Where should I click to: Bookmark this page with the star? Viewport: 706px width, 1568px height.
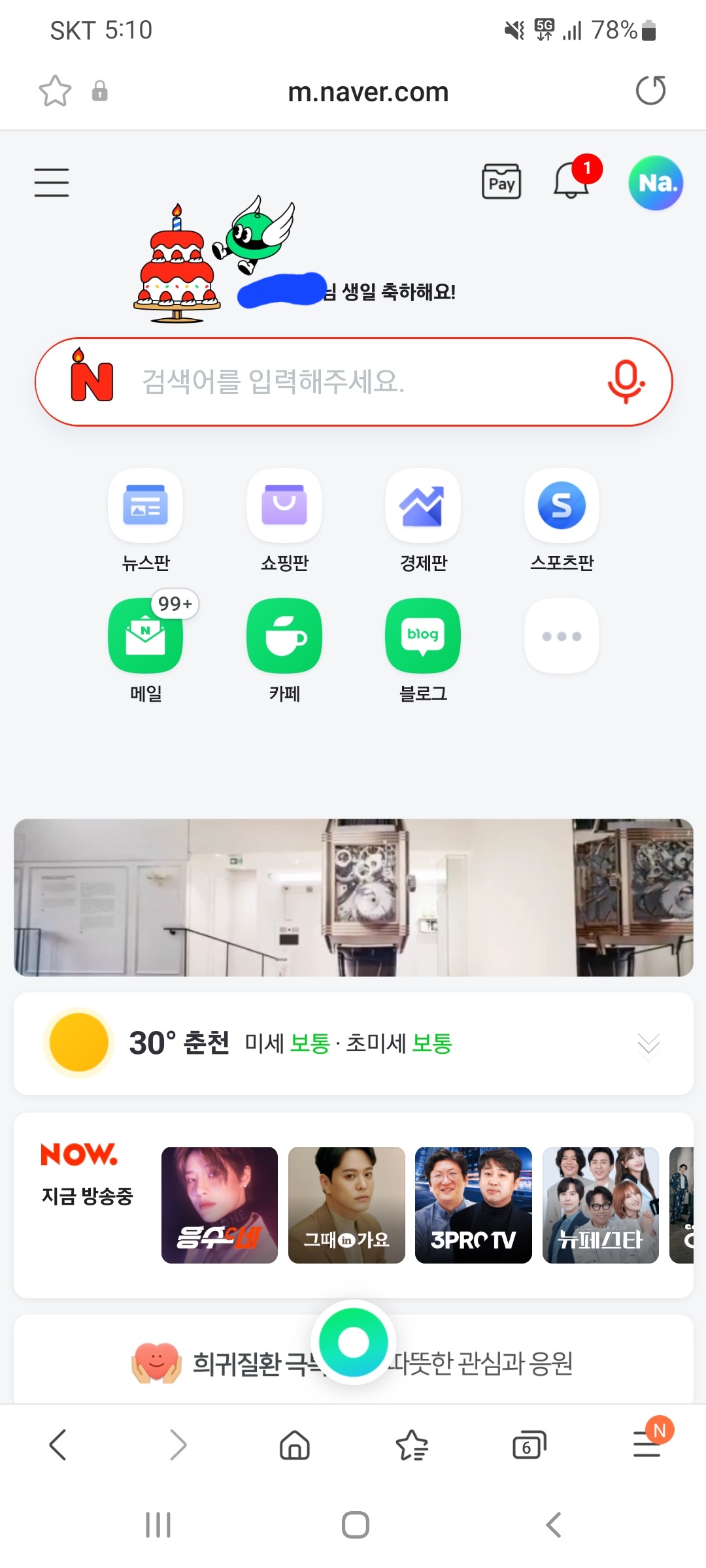point(55,91)
